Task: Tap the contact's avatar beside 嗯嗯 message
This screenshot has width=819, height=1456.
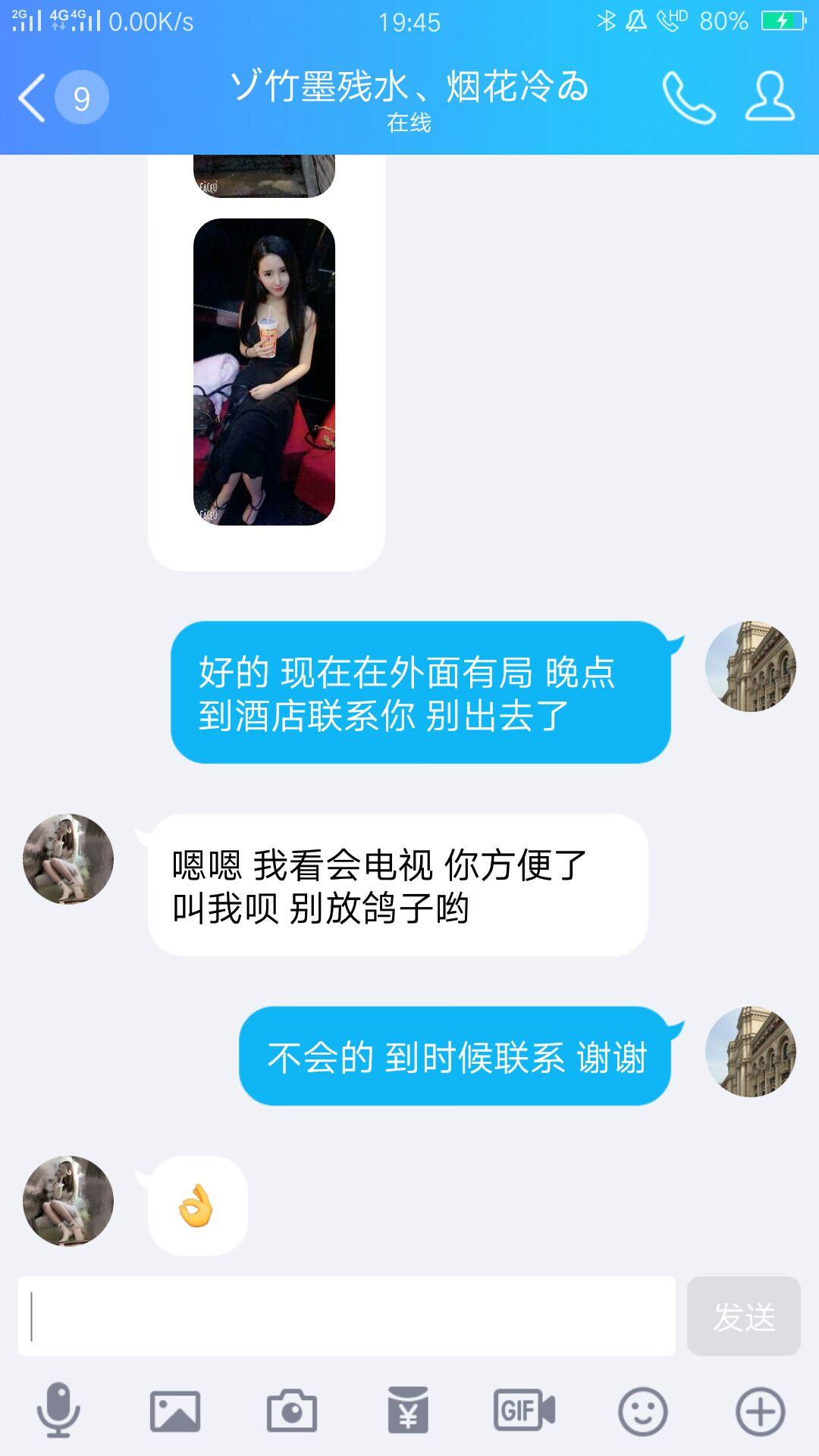Action: click(x=68, y=859)
